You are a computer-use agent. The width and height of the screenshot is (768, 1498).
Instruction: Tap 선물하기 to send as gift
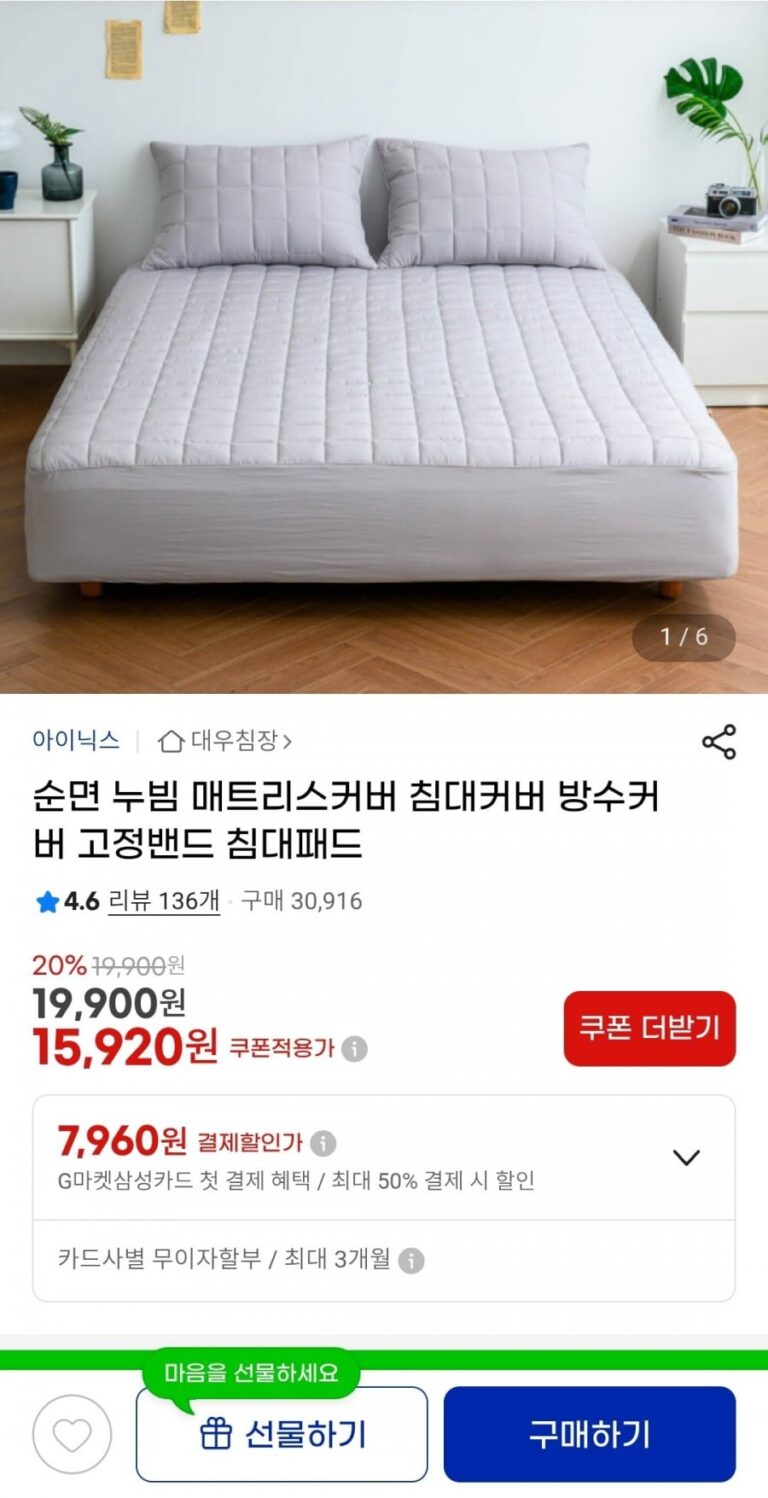pyautogui.click(x=282, y=1435)
